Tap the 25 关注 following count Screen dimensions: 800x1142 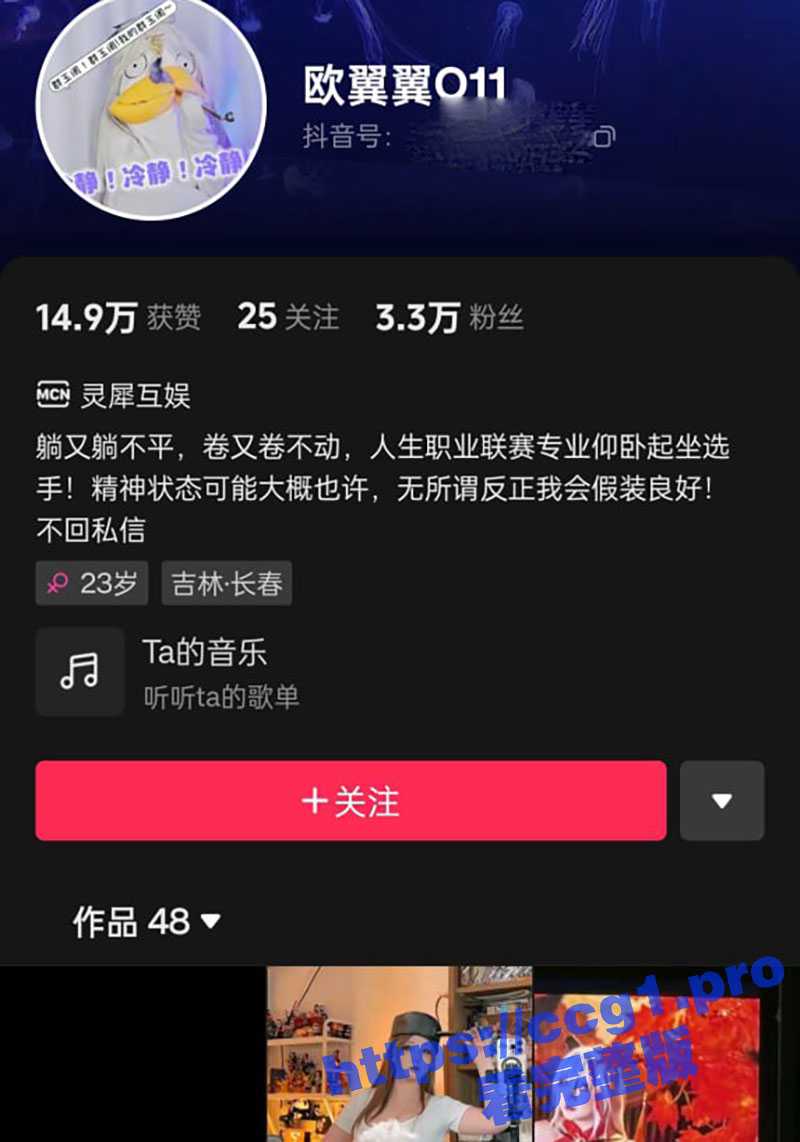click(290, 318)
